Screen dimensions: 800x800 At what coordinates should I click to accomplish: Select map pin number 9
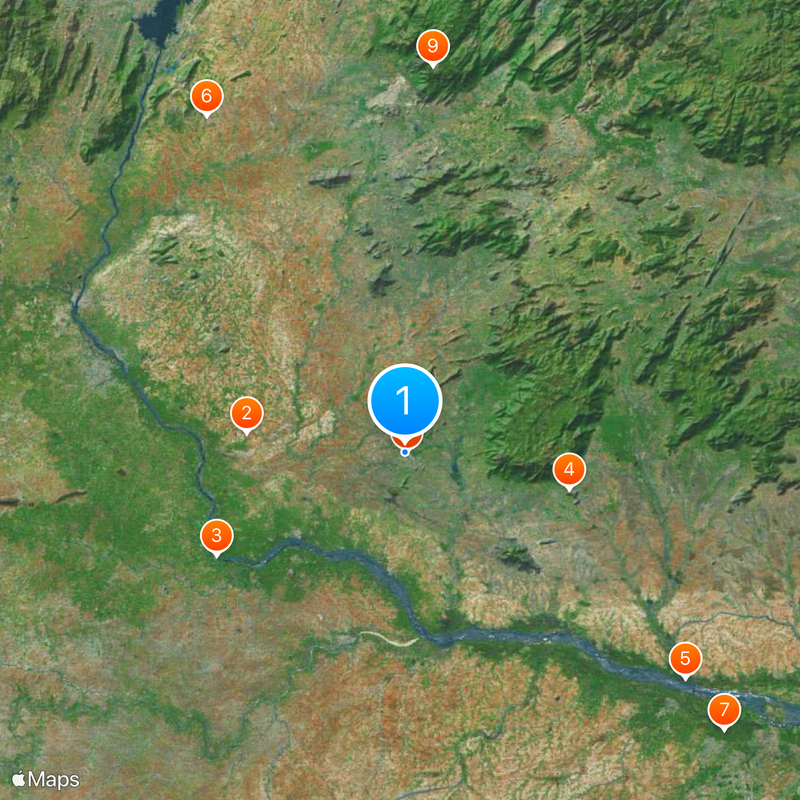[432, 46]
